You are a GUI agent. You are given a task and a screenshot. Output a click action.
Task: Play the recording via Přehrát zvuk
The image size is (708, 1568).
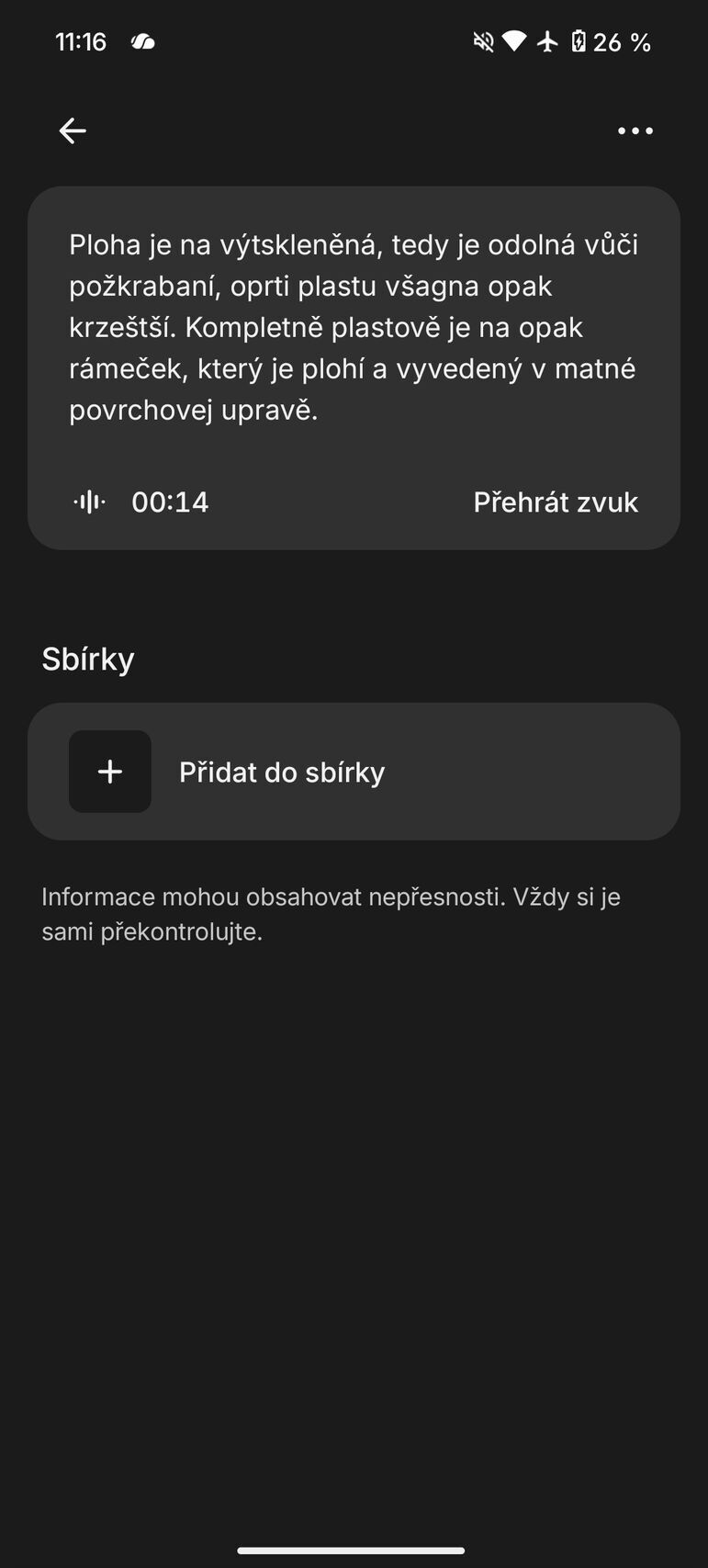(x=555, y=502)
